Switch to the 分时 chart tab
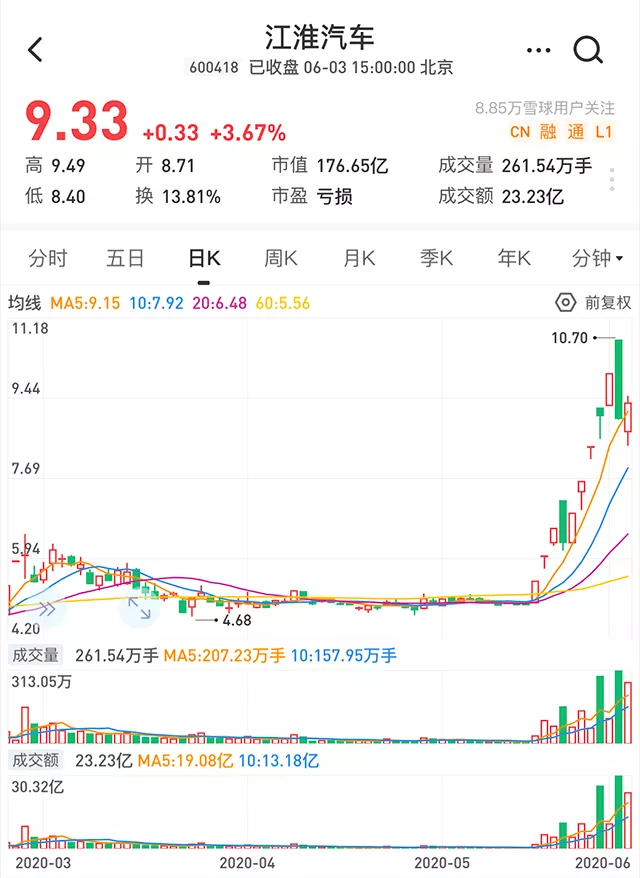The width and height of the screenshot is (640, 878). click(x=47, y=259)
